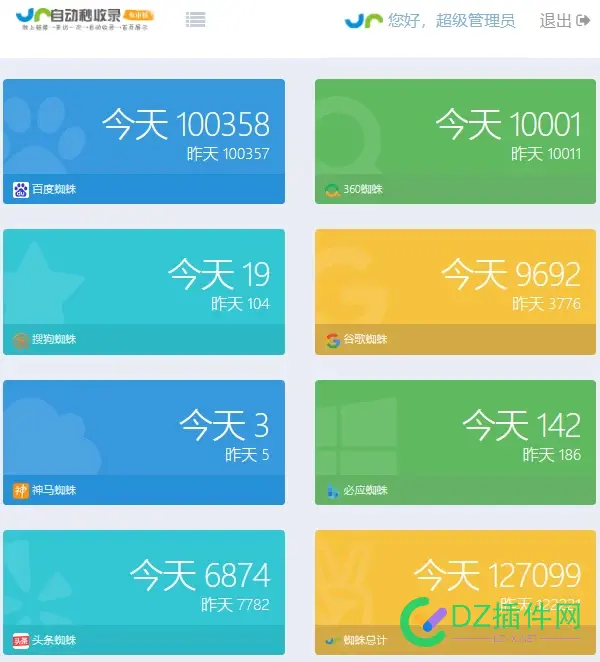Open the 蜘蛛总计 total card
Viewport: 600px width, 662px height.
click(455, 591)
